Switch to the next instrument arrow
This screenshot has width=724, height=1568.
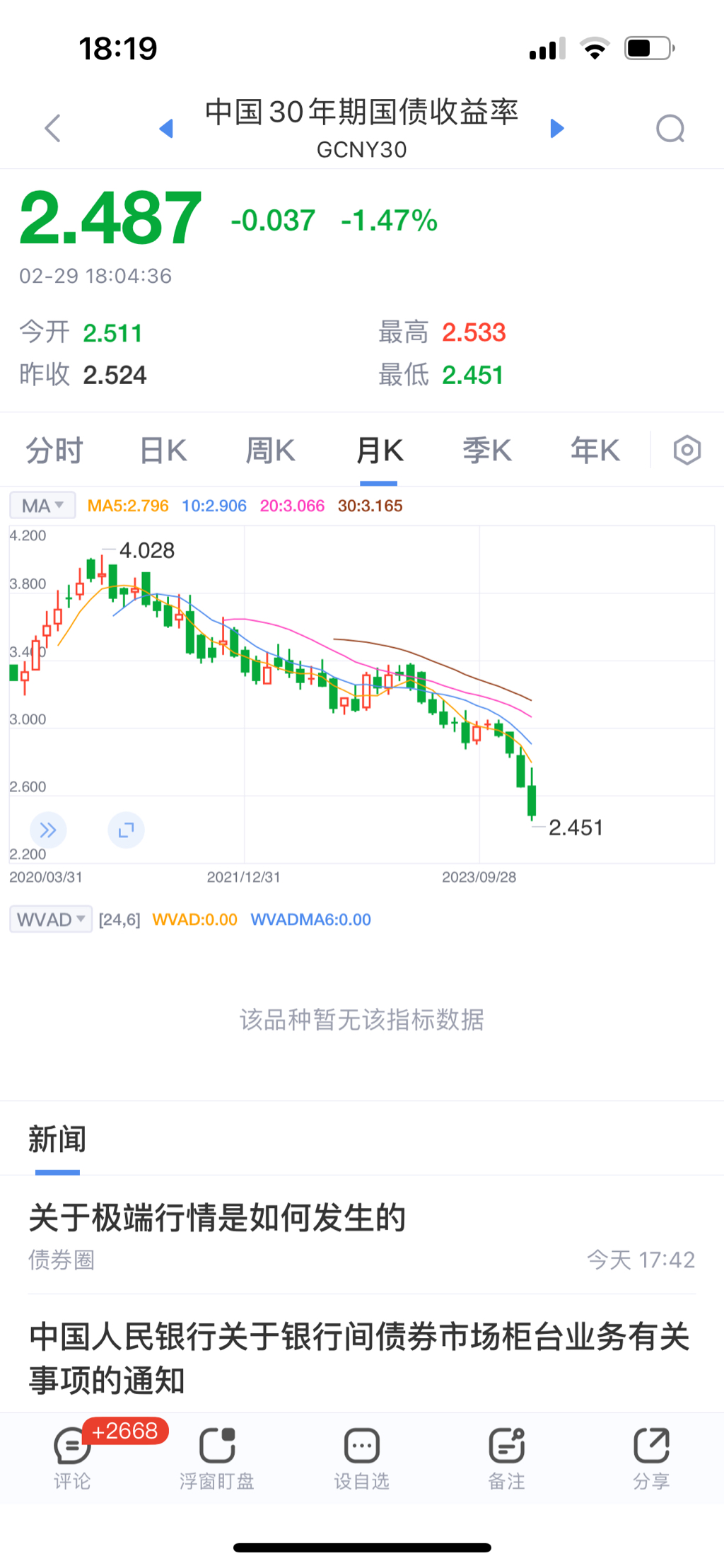(557, 128)
